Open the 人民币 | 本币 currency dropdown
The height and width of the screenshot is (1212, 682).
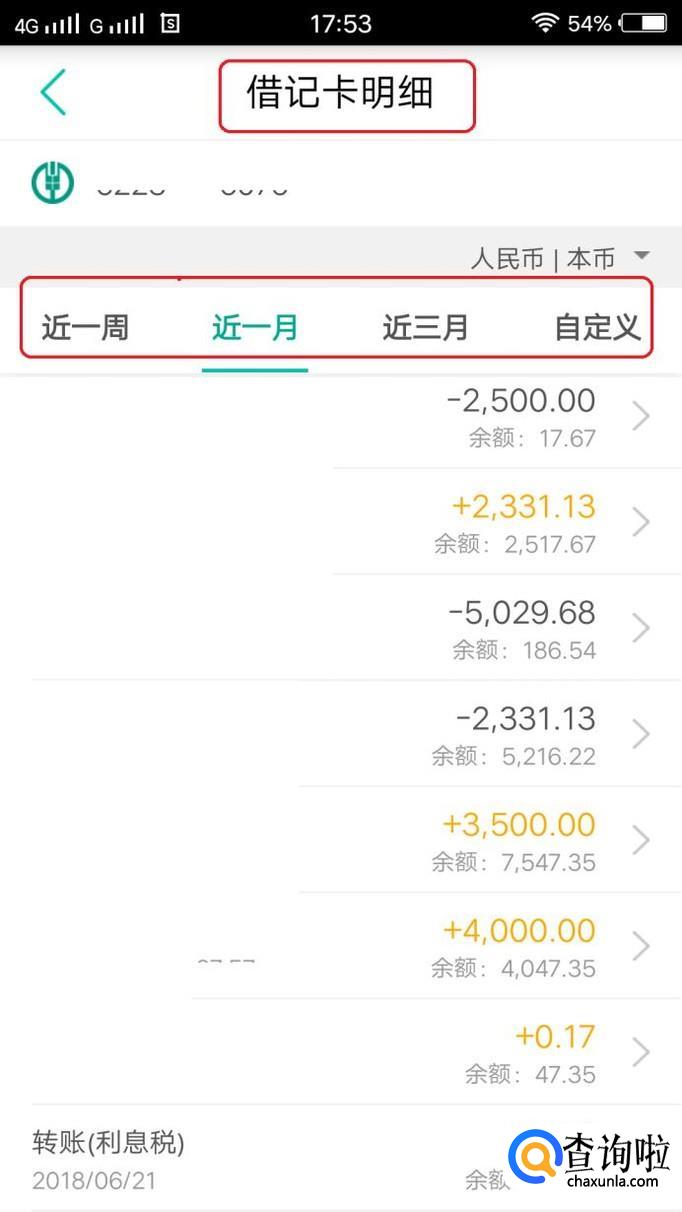[559, 258]
